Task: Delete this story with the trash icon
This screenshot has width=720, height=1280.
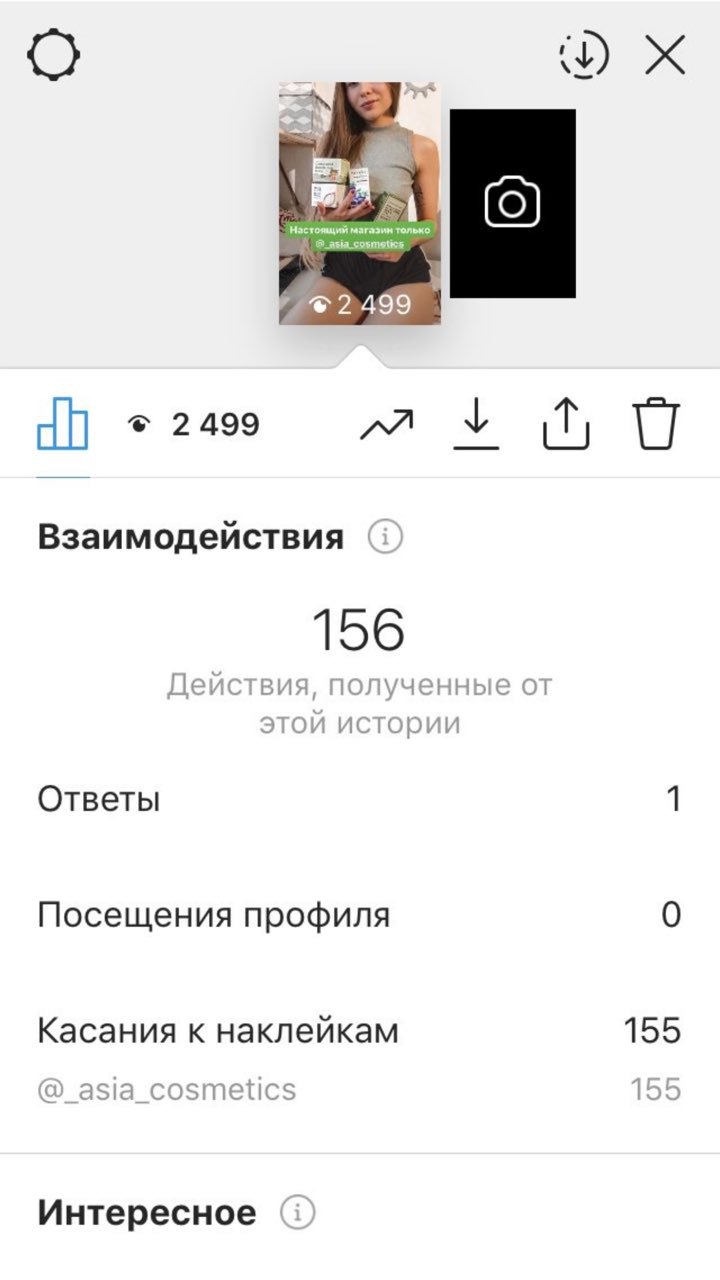Action: click(x=656, y=425)
